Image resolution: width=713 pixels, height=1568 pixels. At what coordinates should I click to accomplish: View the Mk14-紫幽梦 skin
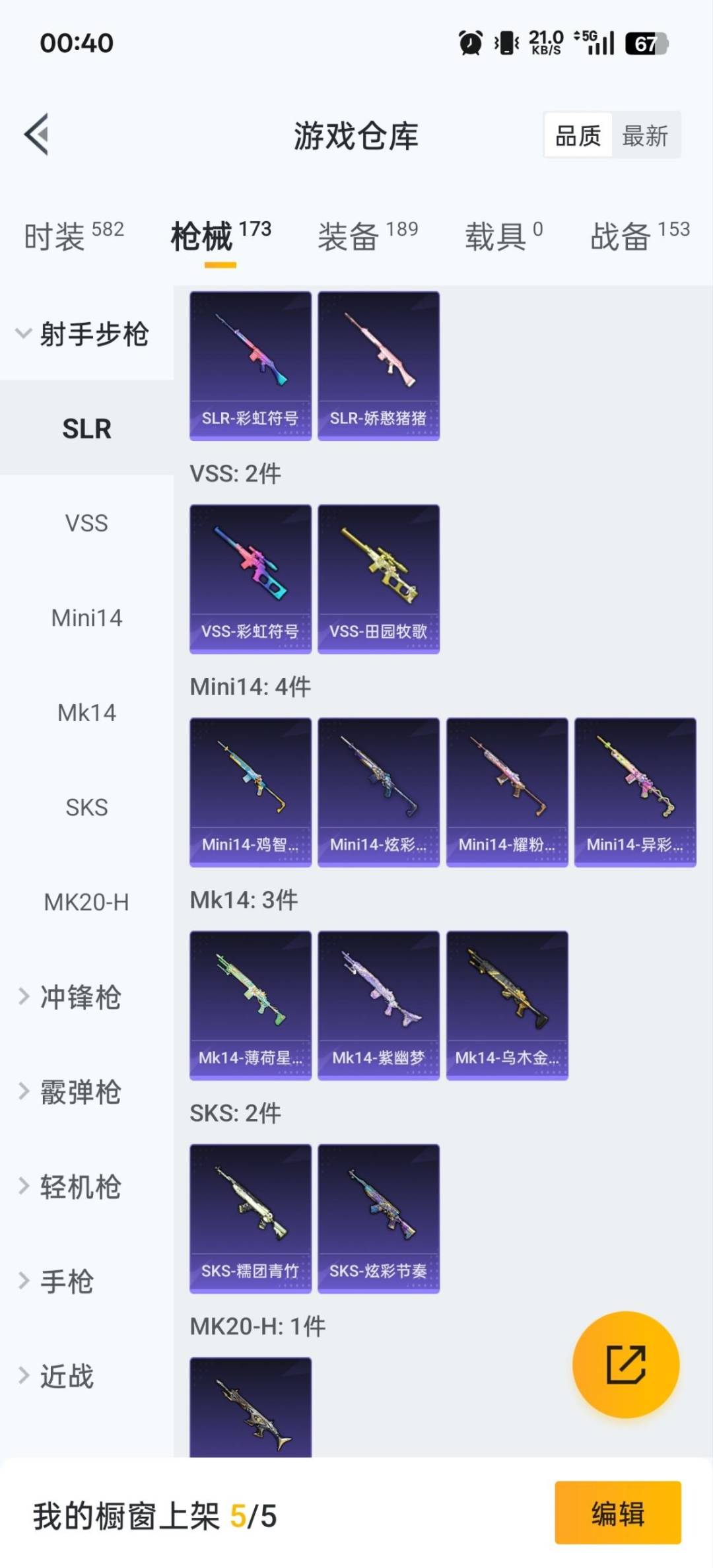[x=378, y=1004]
